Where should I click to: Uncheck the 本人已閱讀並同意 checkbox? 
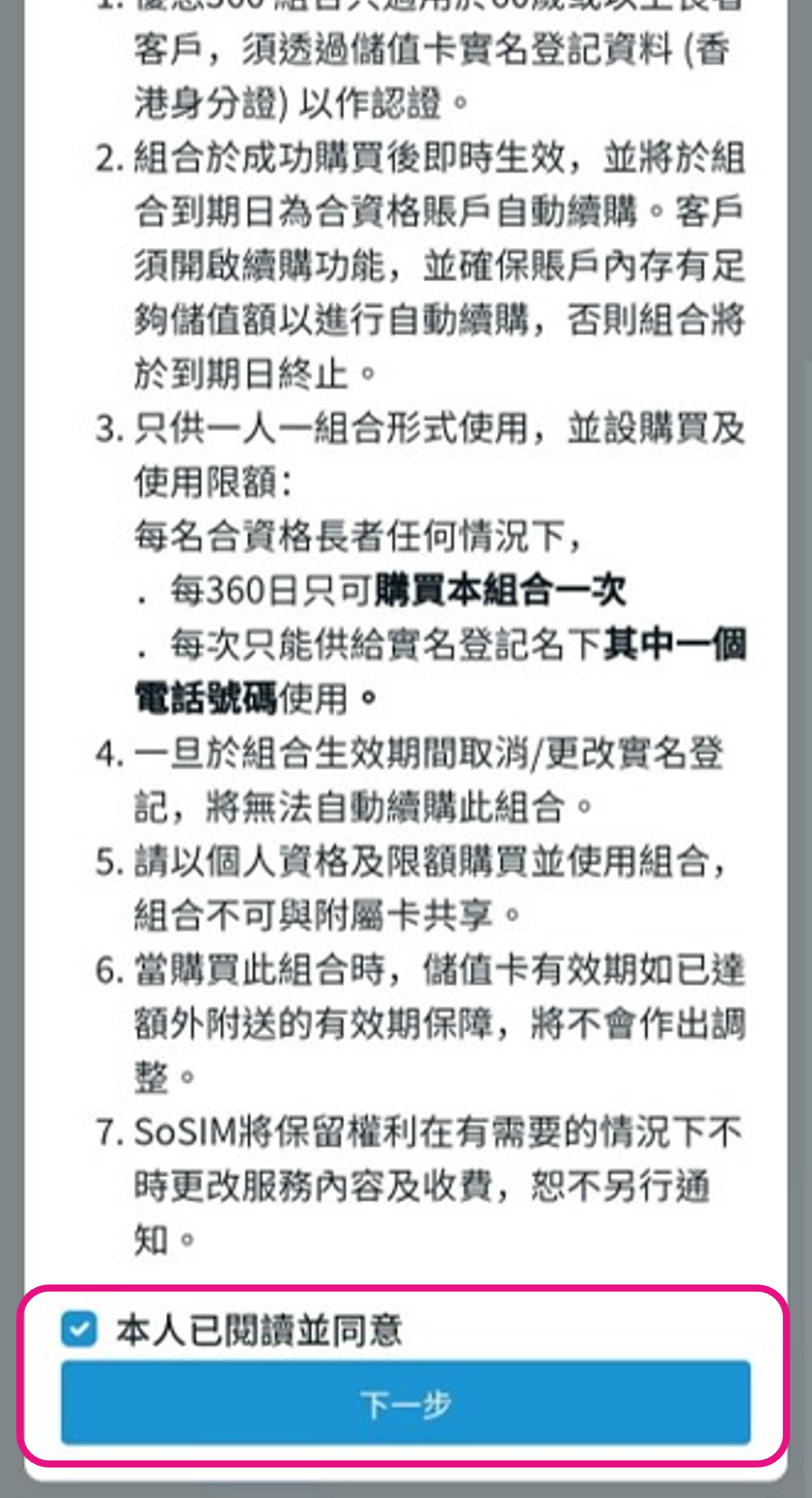pyautogui.click(x=79, y=1329)
